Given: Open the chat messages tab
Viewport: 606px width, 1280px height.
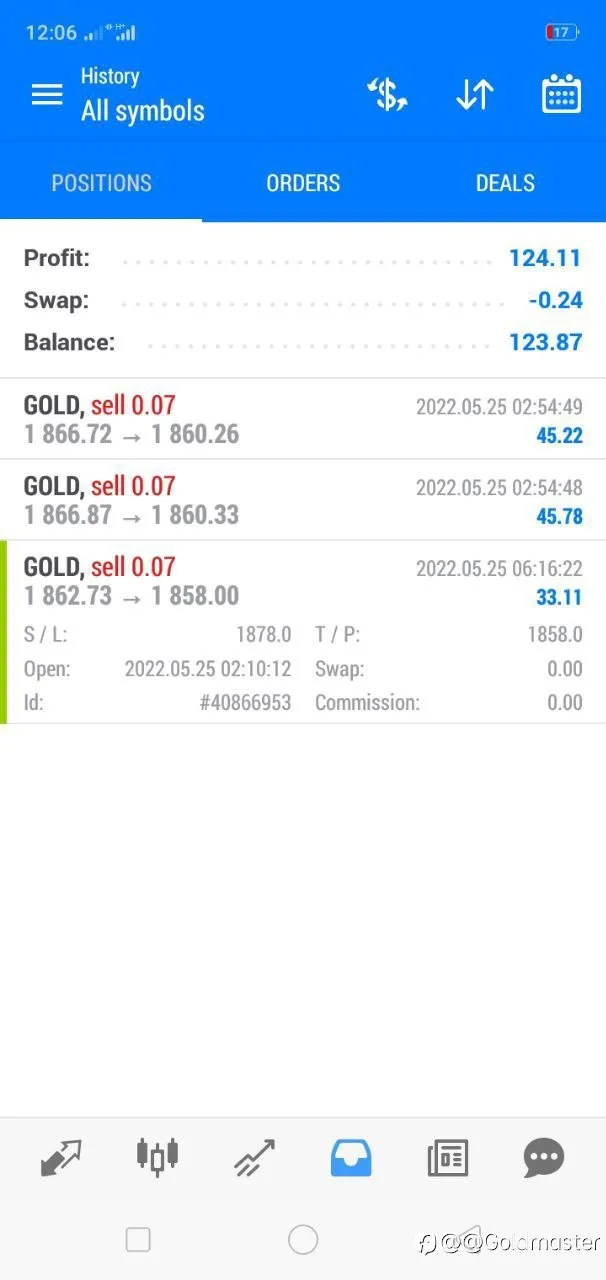Looking at the screenshot, I should [544, 1158].
